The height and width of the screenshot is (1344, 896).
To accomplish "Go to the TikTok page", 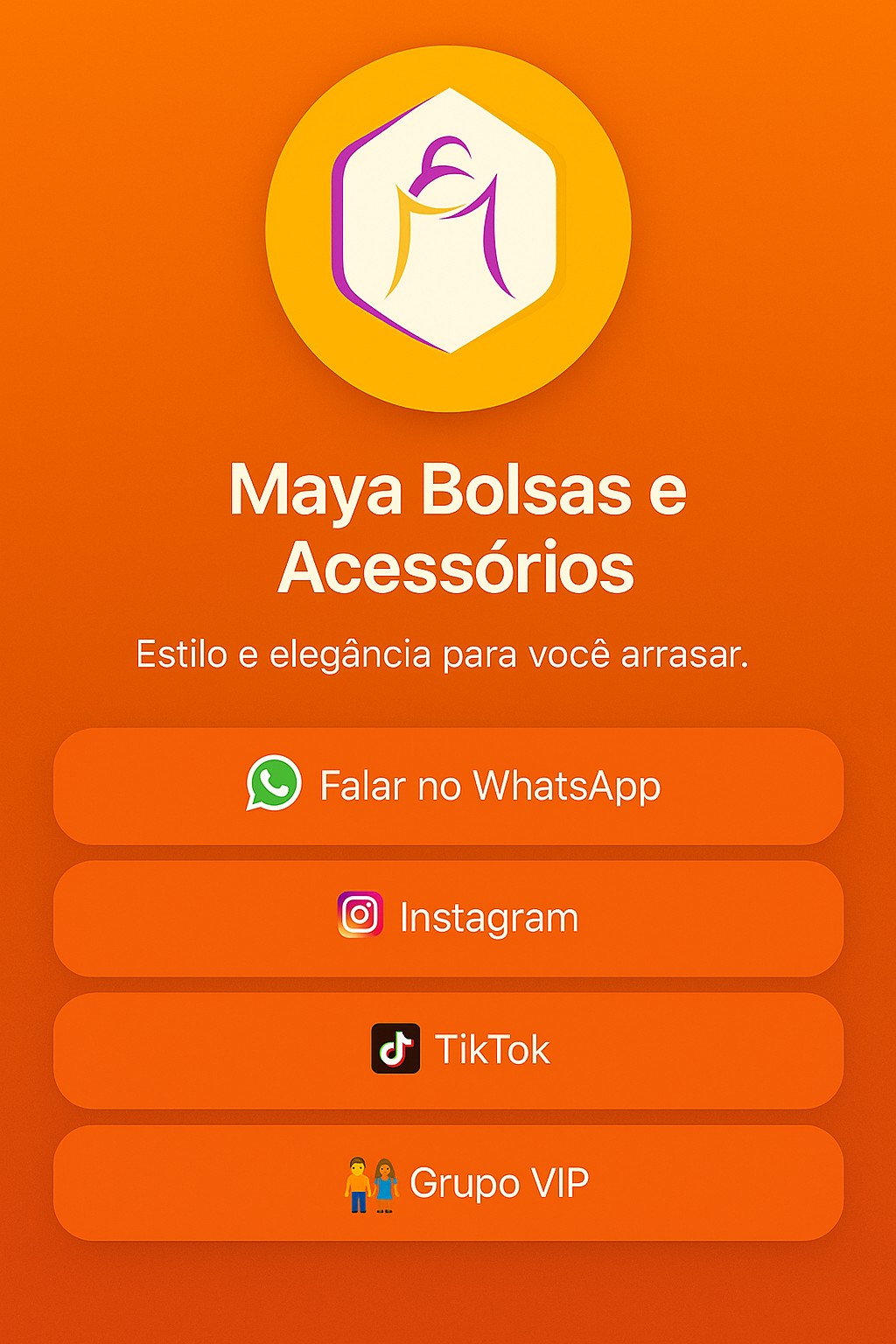I will click(448, 1050).
